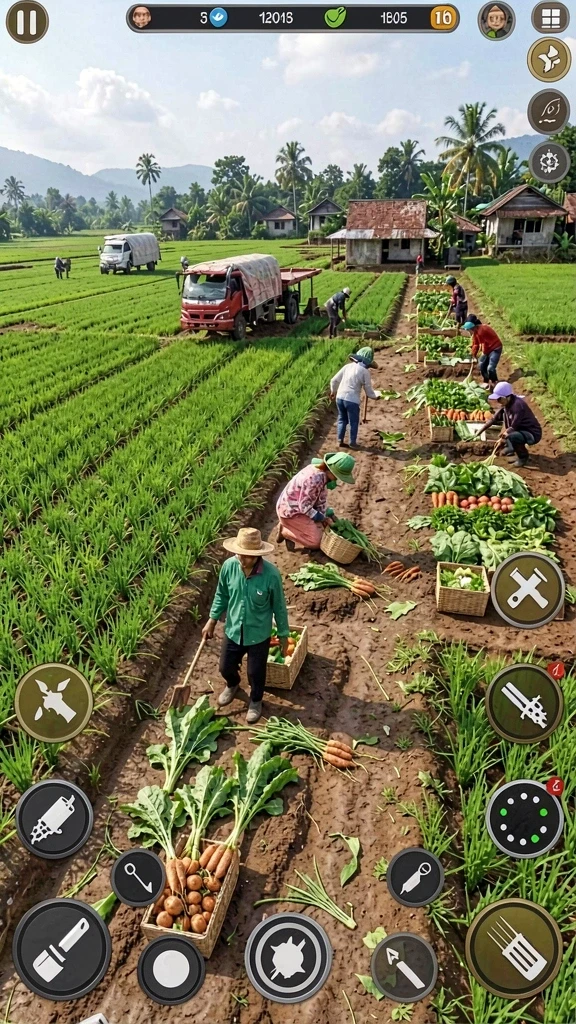Select the crossed tools button
This screenshot has height=1024, width=576.
click(528, 590)
